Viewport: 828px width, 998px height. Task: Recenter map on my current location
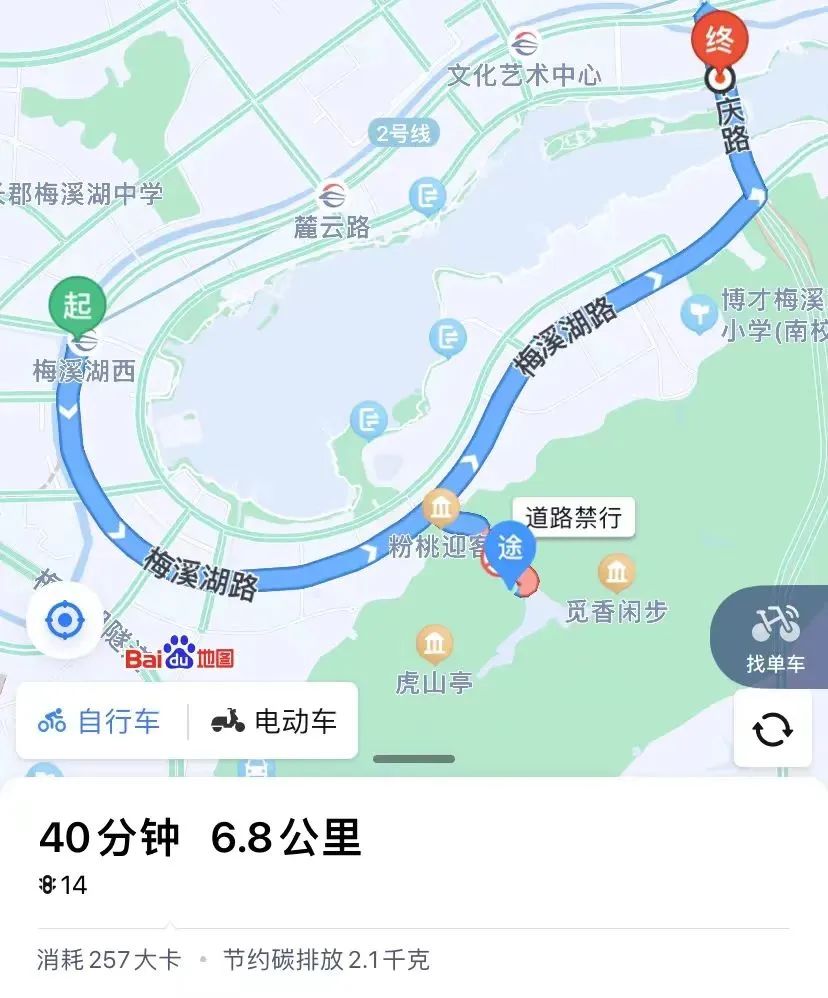66,621
